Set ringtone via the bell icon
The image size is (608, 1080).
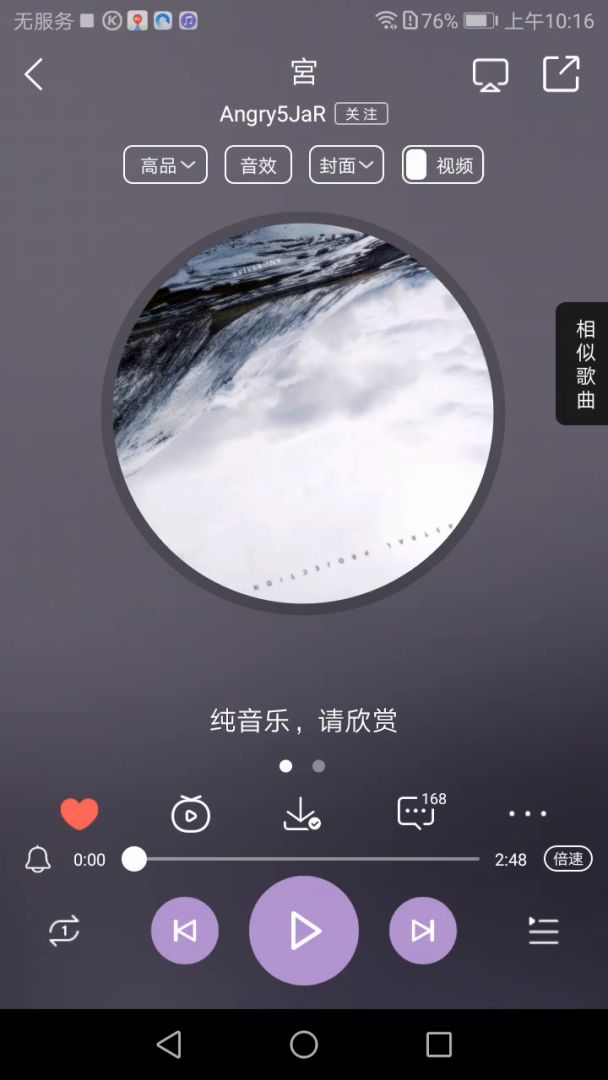click(38, 859)
